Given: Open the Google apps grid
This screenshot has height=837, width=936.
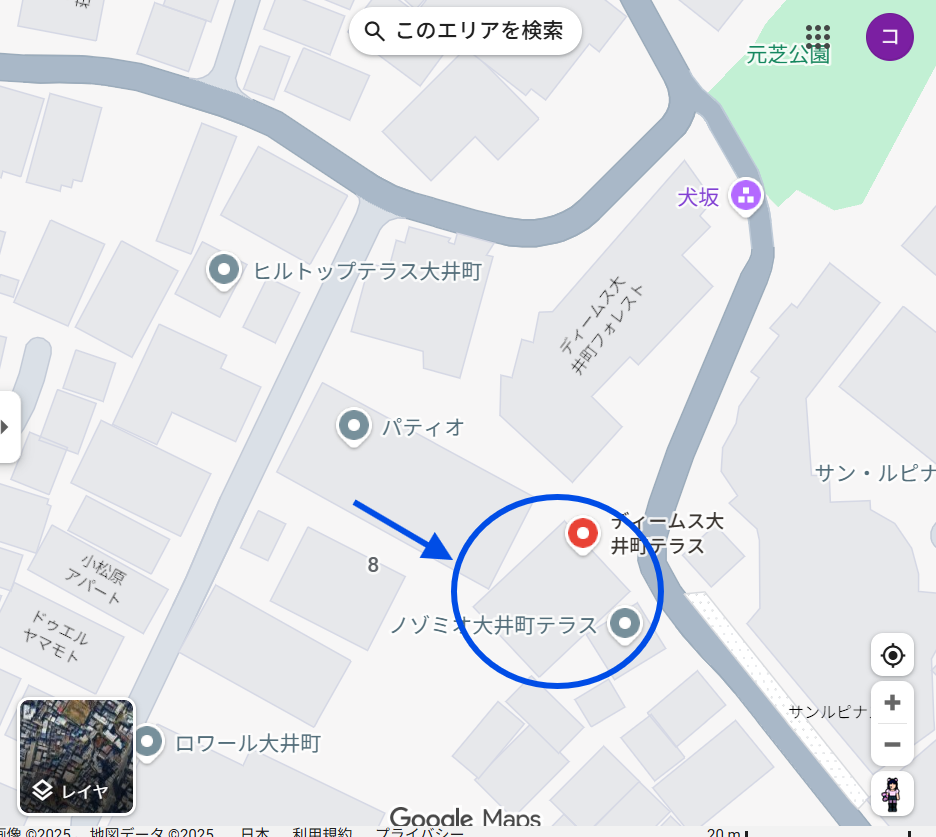Looking at the screenshot, I should click(818, 37).
